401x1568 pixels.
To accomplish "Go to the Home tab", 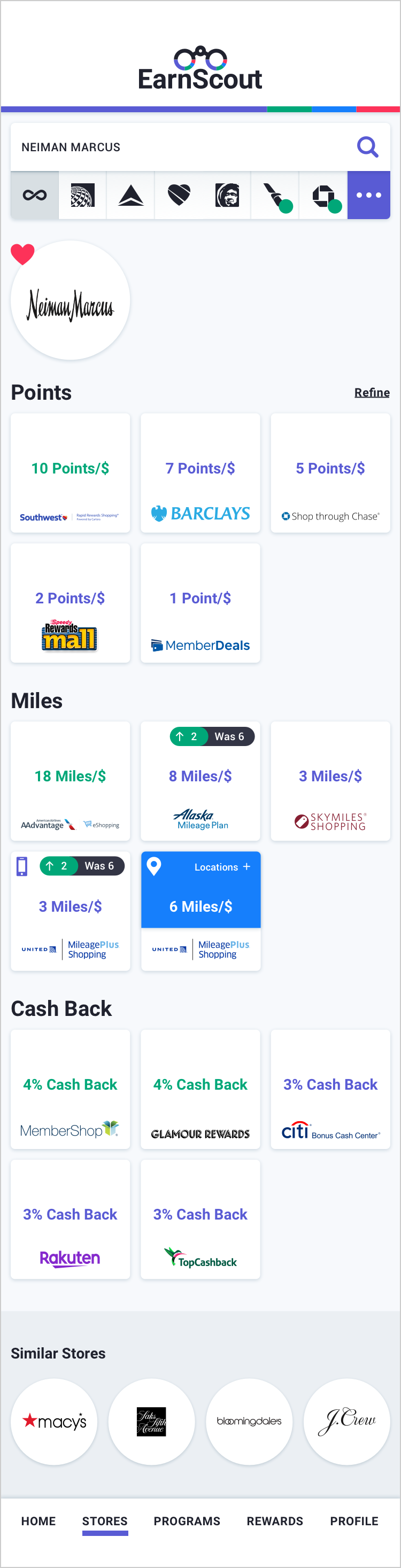I will click(x=38, y=1520).
